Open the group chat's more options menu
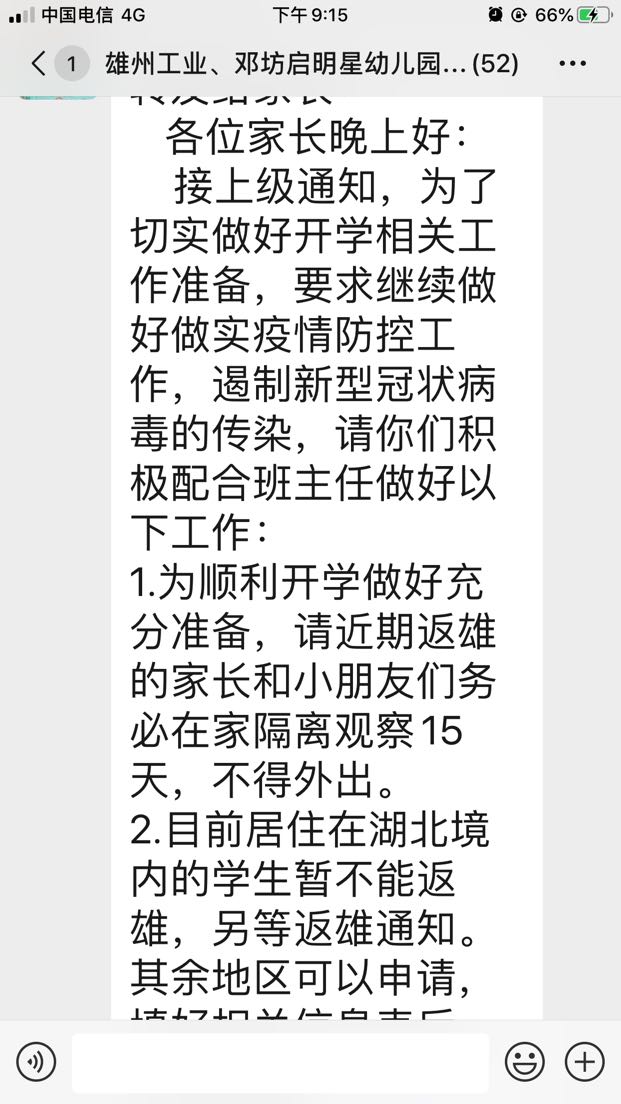Screen dimensions: 621x1104 [x=572, y=64]
